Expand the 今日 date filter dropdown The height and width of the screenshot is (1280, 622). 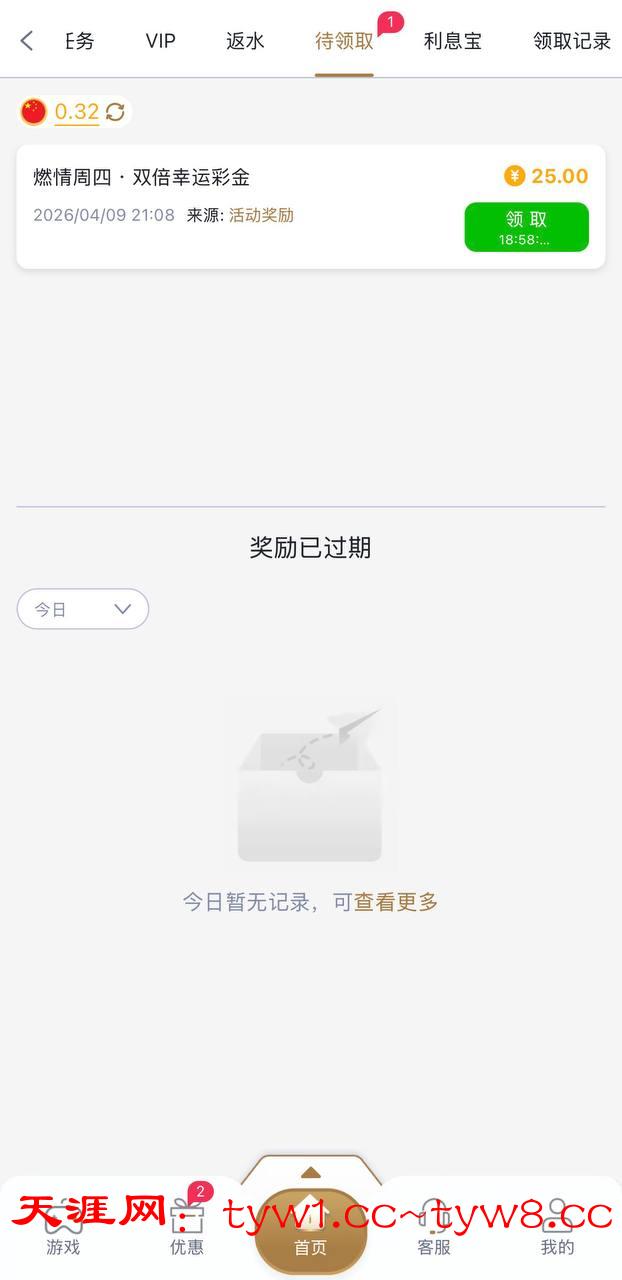point(83,609)
